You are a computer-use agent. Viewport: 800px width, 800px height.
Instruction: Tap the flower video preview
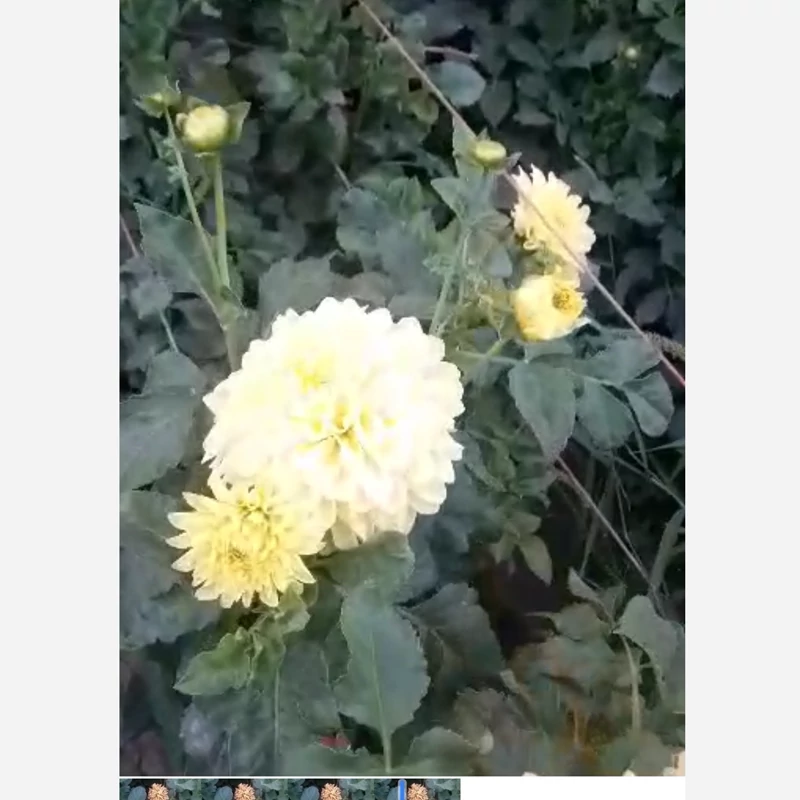click(x=402, y=388)
